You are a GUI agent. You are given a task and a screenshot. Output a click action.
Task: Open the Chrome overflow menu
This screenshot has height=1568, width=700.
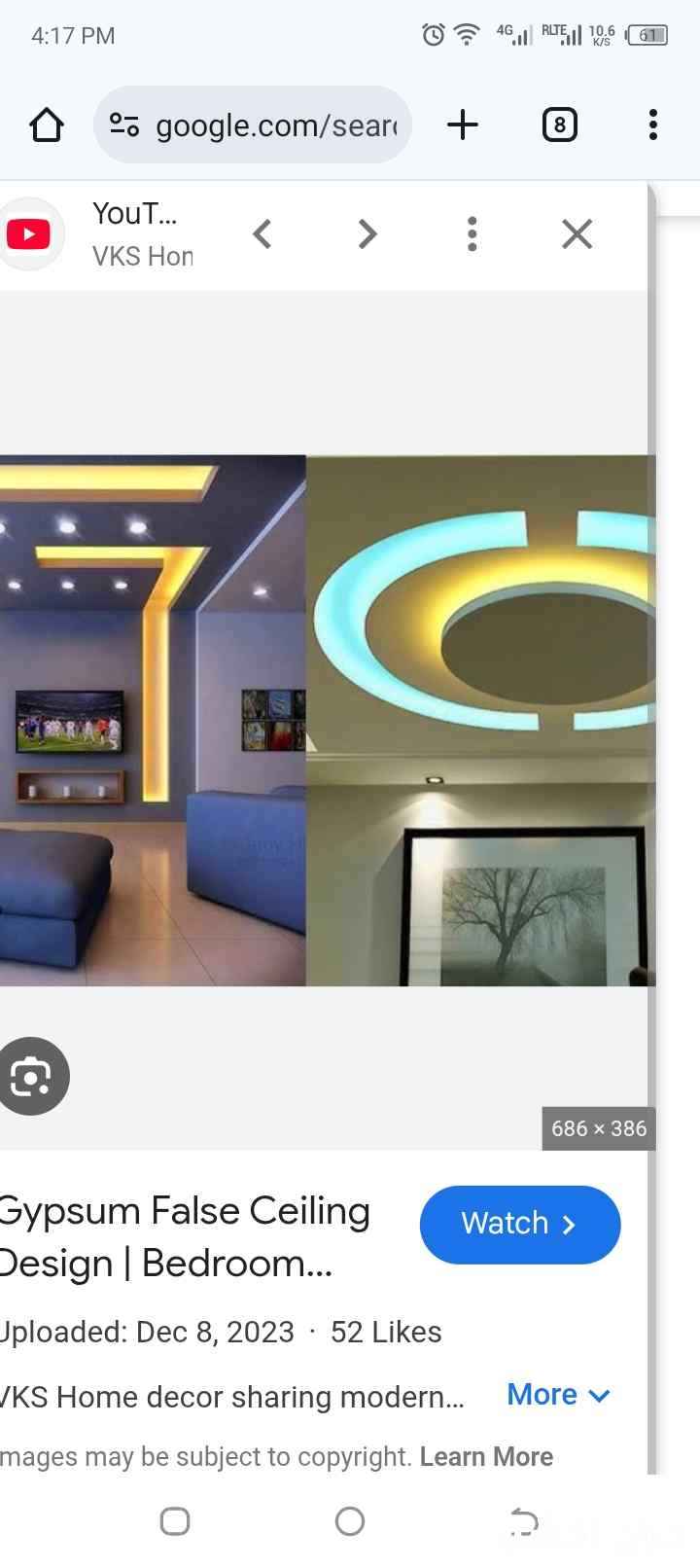pos(652,125)
